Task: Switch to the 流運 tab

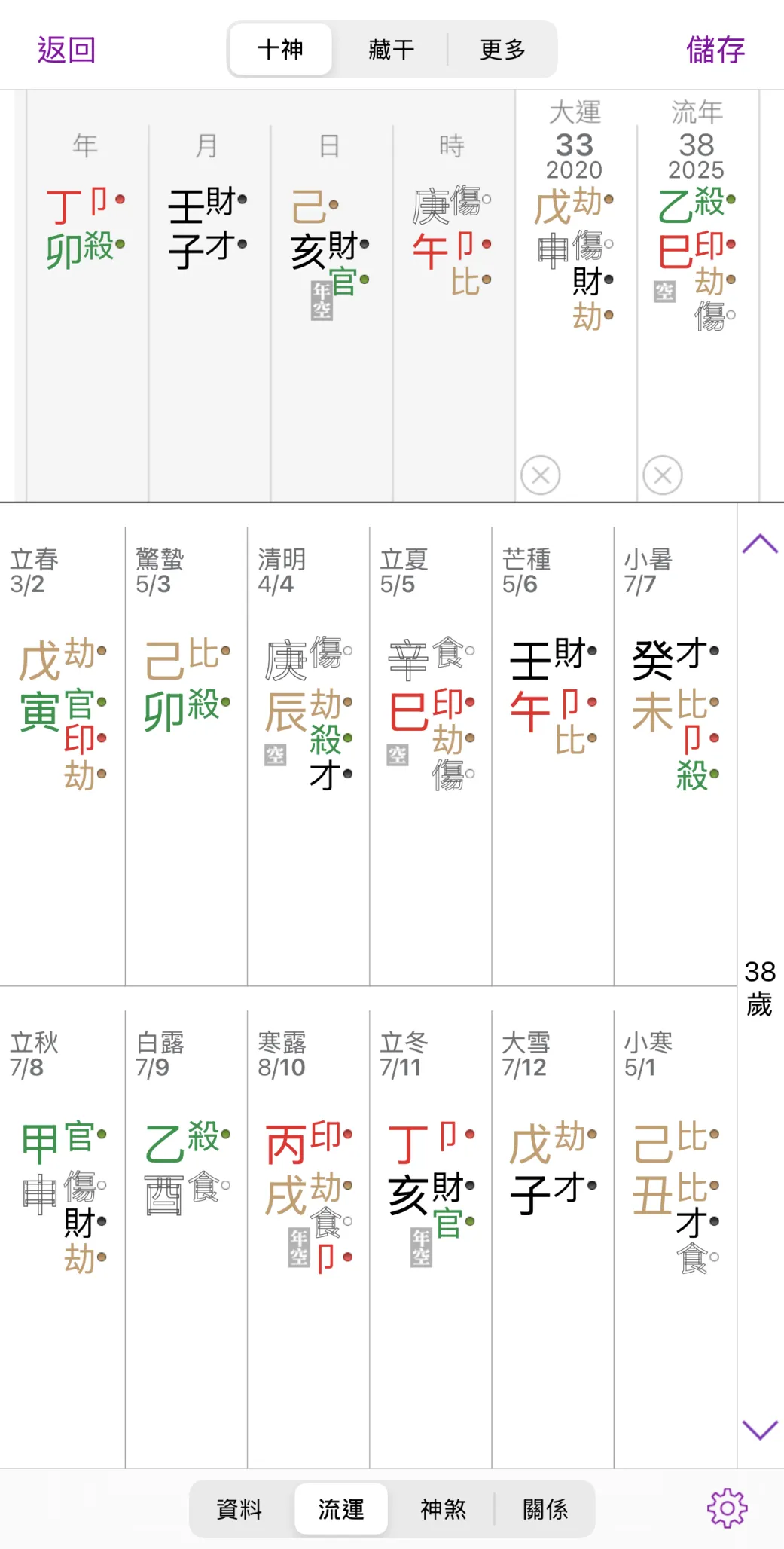Action: tap(341, 1509)
